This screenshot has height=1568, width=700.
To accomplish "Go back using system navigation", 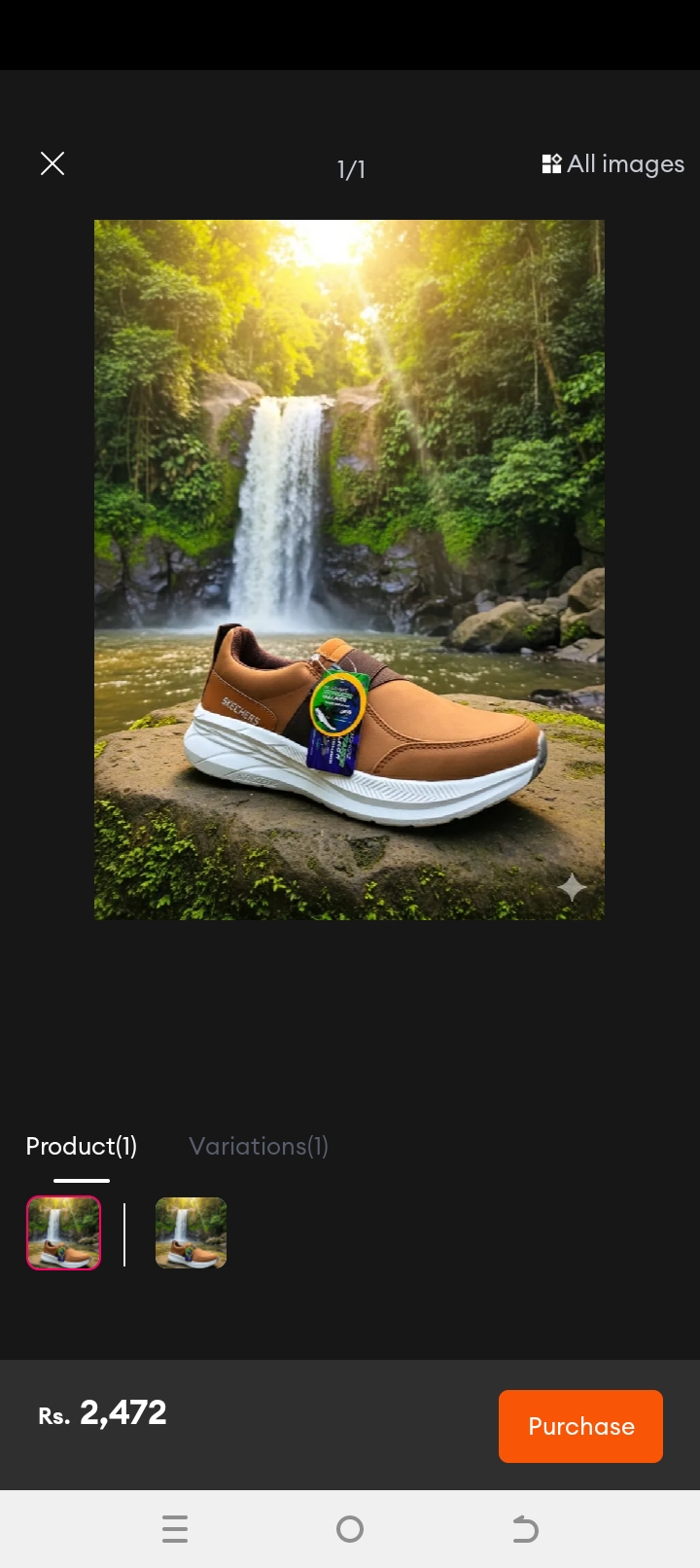I will tap(525, 1529).
